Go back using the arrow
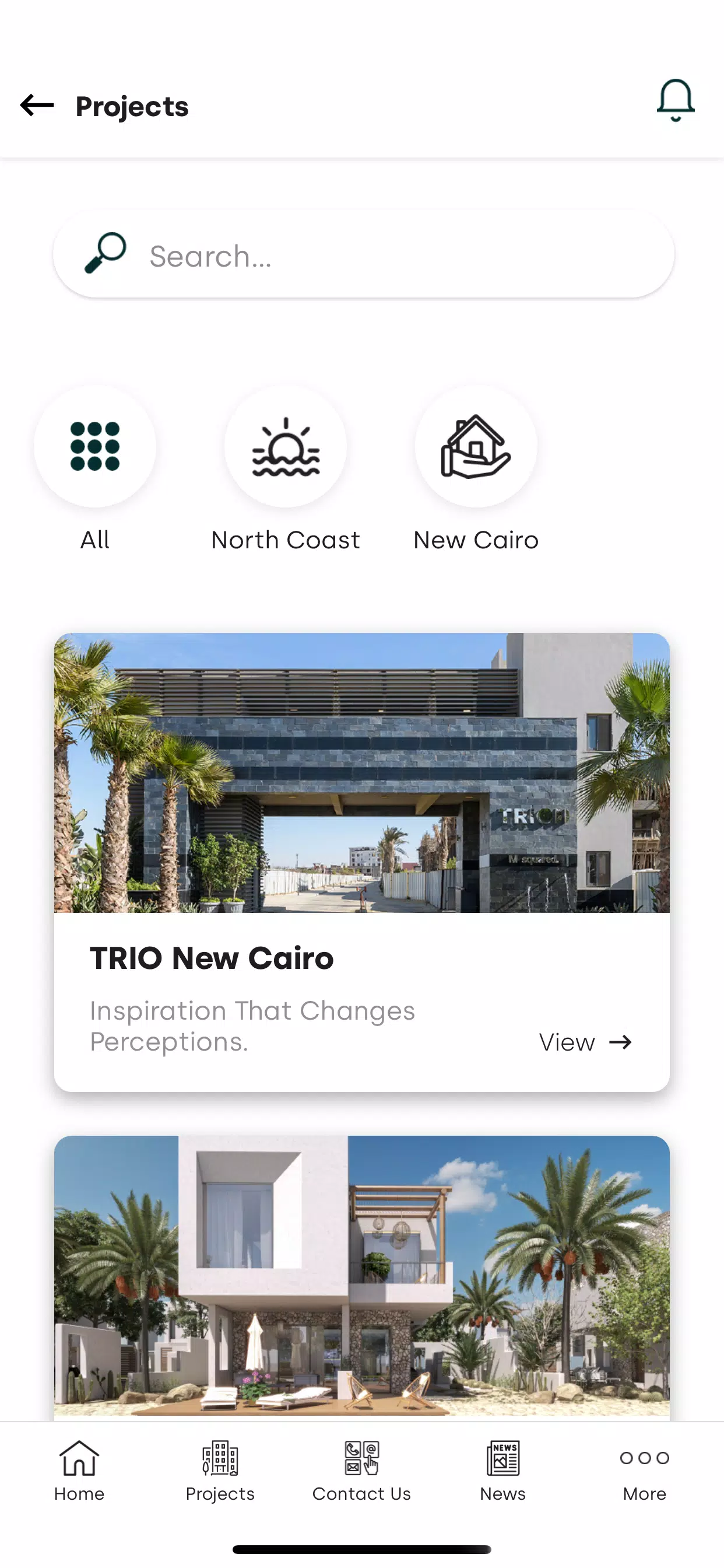 [x=37, y=106]
